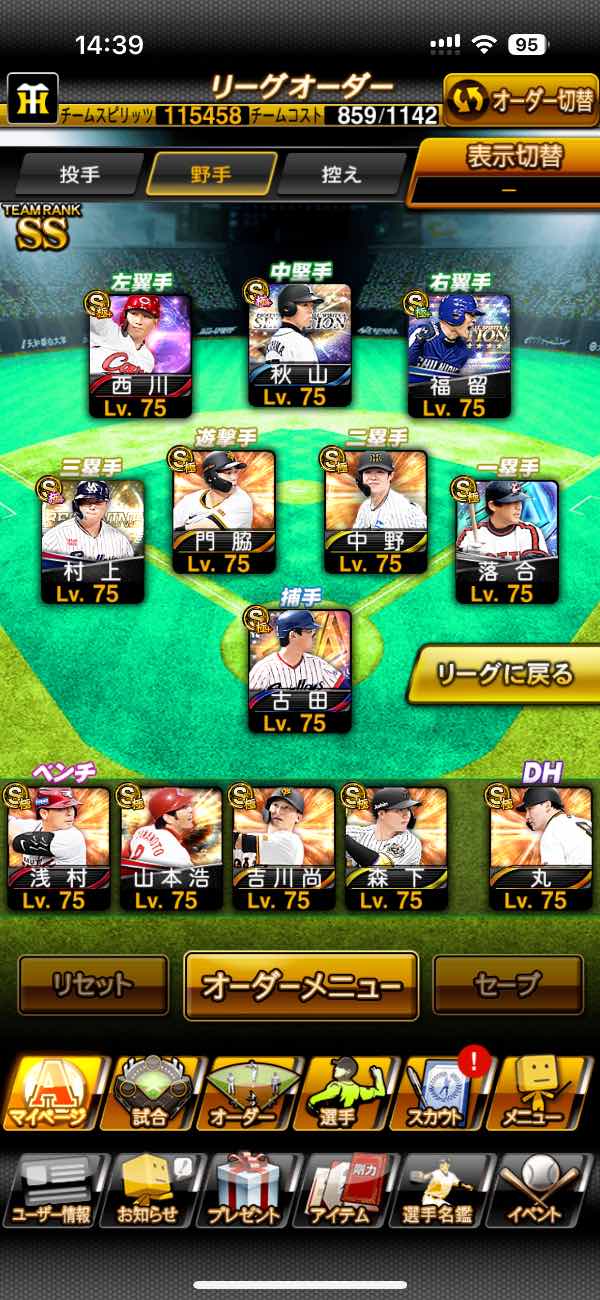Open the オーダーメニュー
600x1300 pixels.
point(301,985)
